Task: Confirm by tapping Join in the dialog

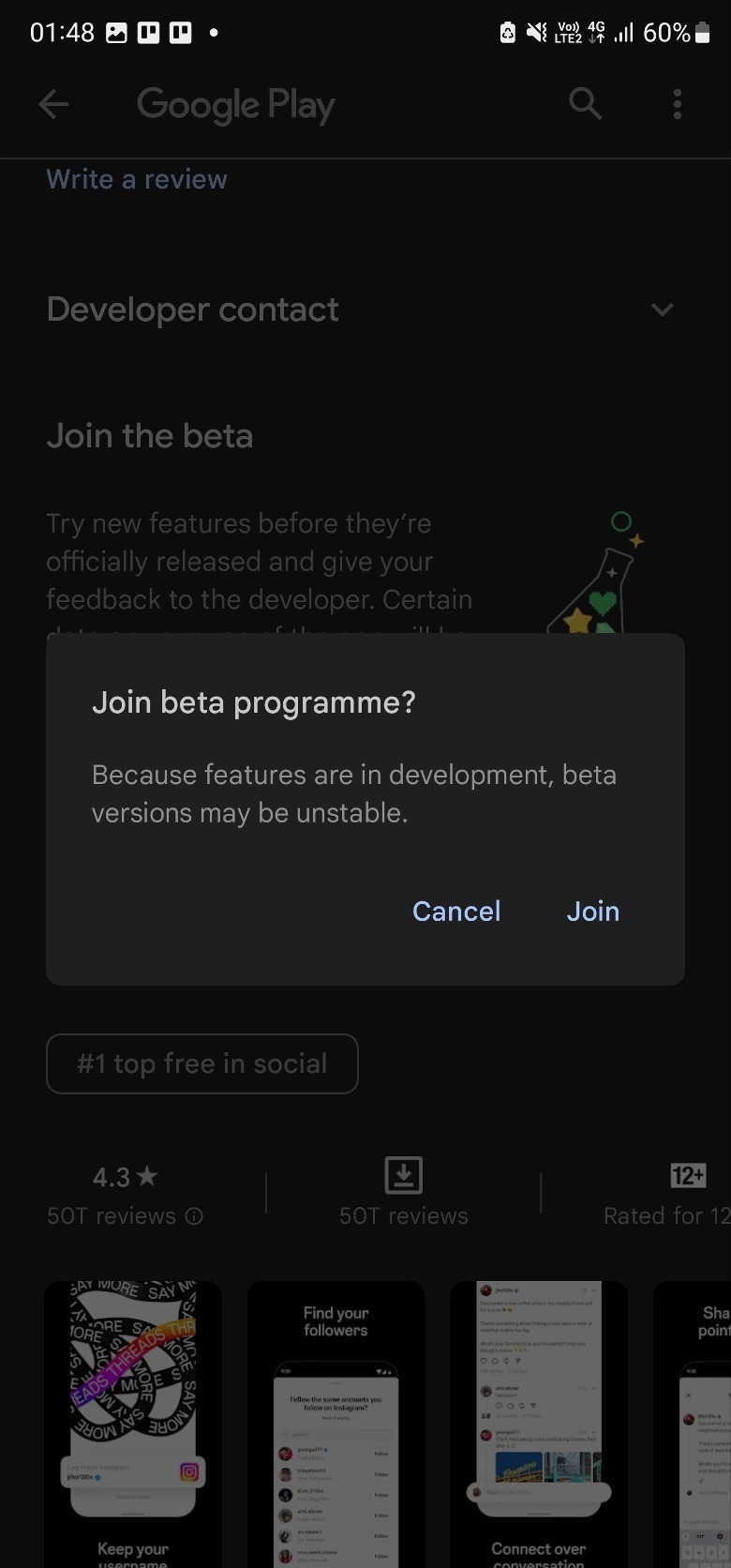Action: pos(592,911)
